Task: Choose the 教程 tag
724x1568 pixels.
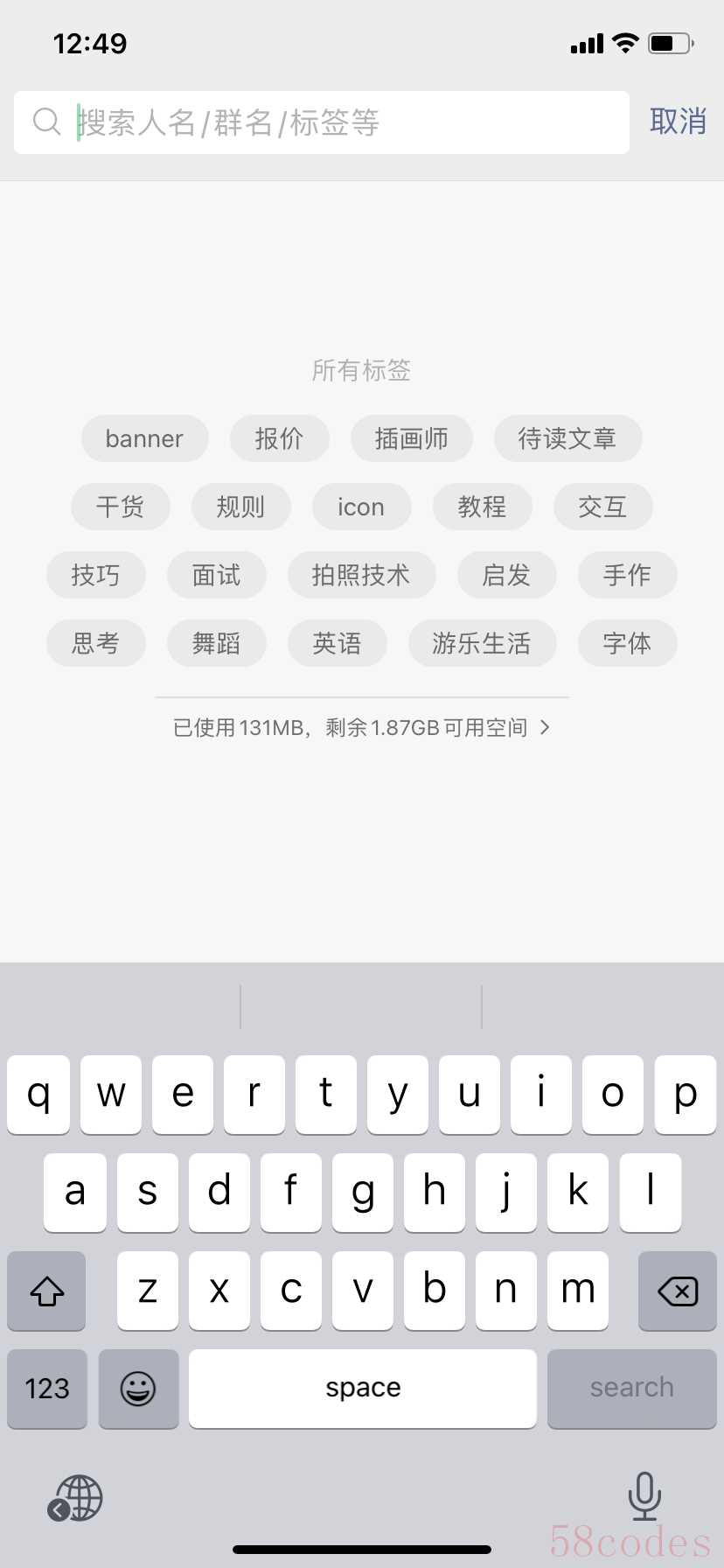Action: [x=482, y=507]
